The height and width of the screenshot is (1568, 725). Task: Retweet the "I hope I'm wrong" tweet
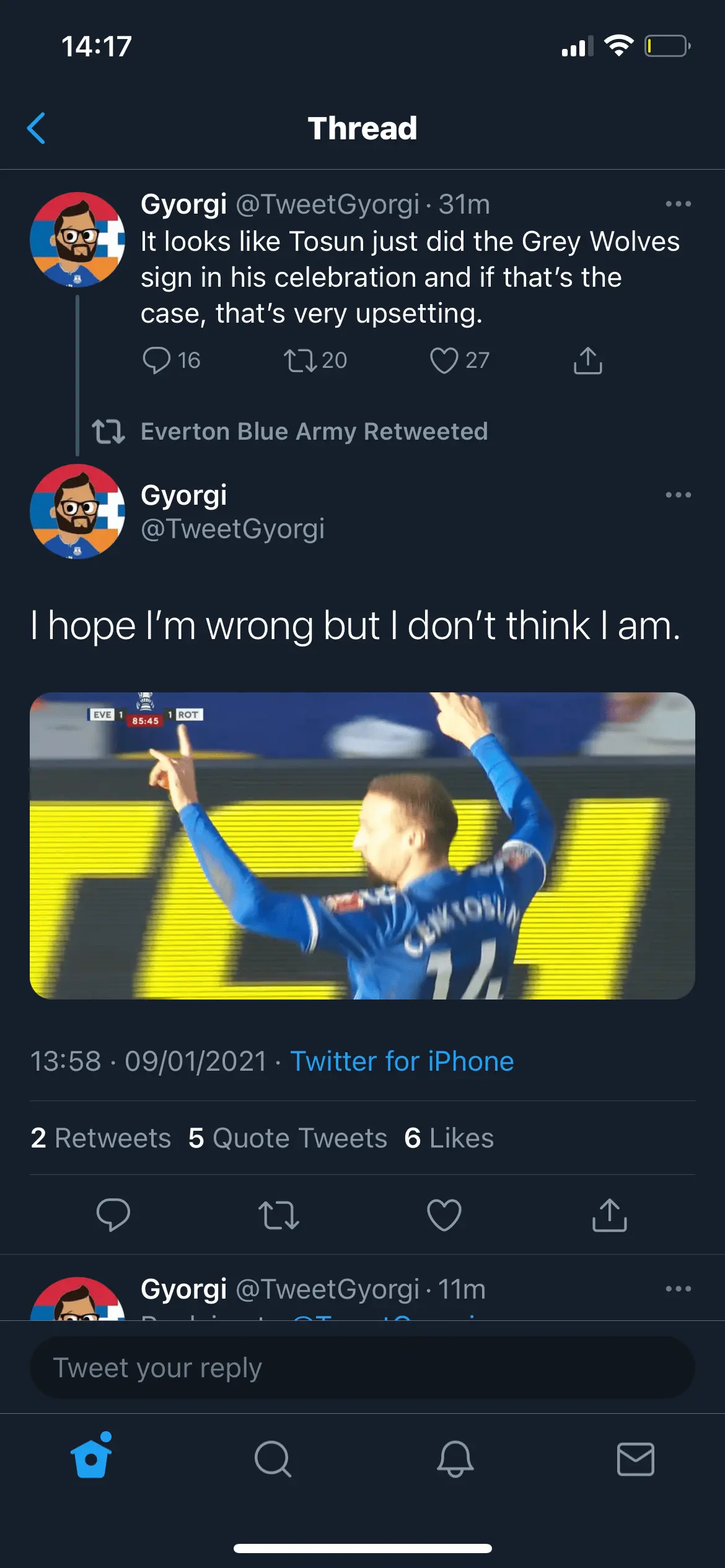(279, 1214)
